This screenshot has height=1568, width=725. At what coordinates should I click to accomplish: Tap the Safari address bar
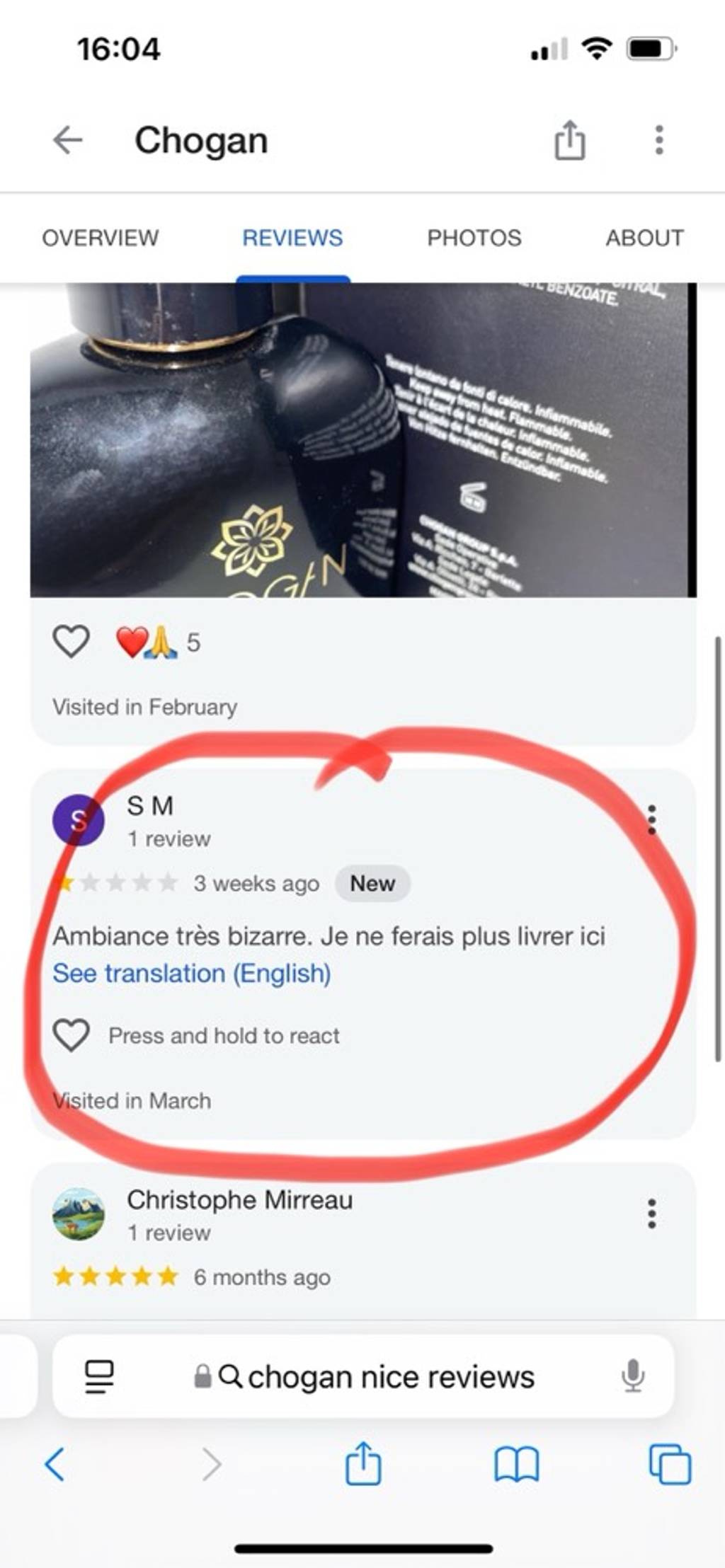(363, 1376)
